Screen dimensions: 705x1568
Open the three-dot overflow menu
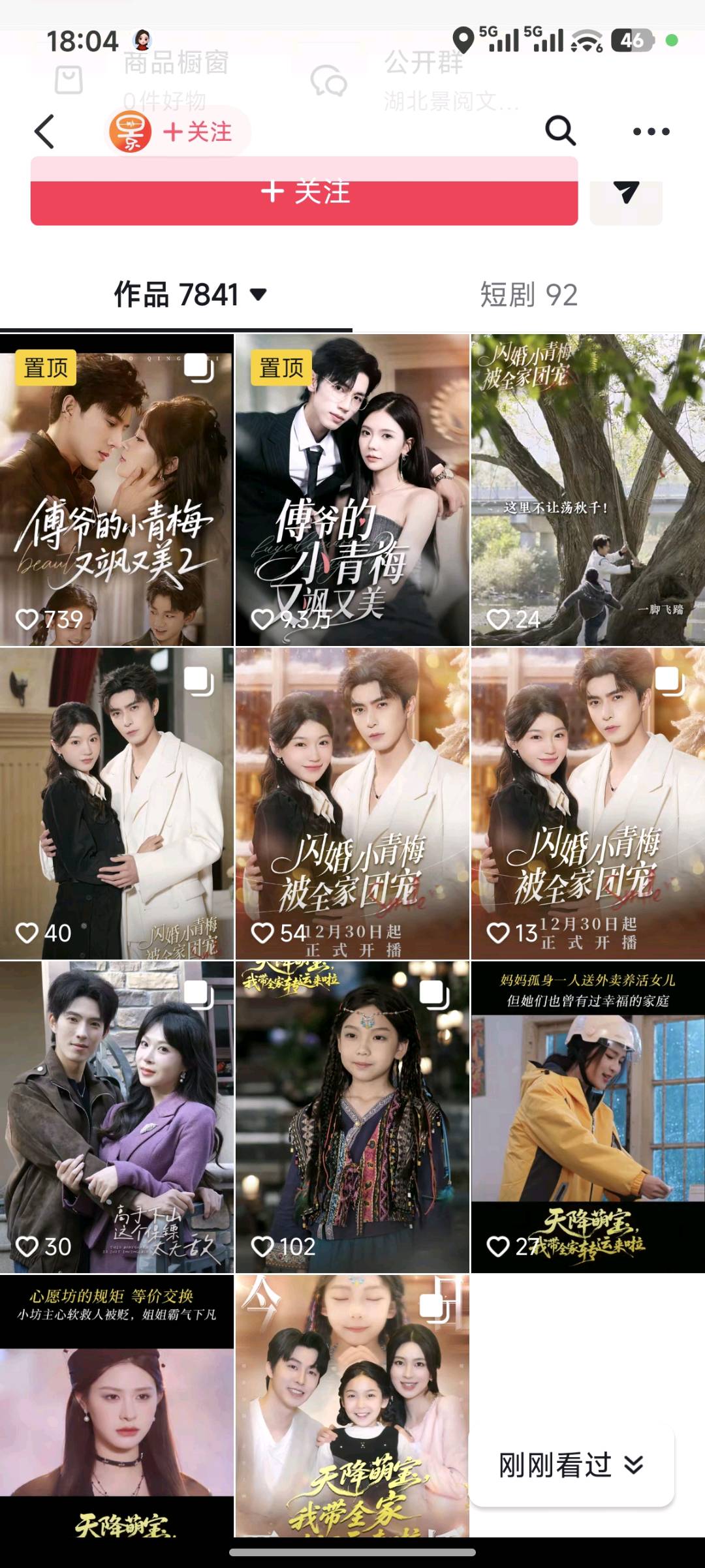651,132
